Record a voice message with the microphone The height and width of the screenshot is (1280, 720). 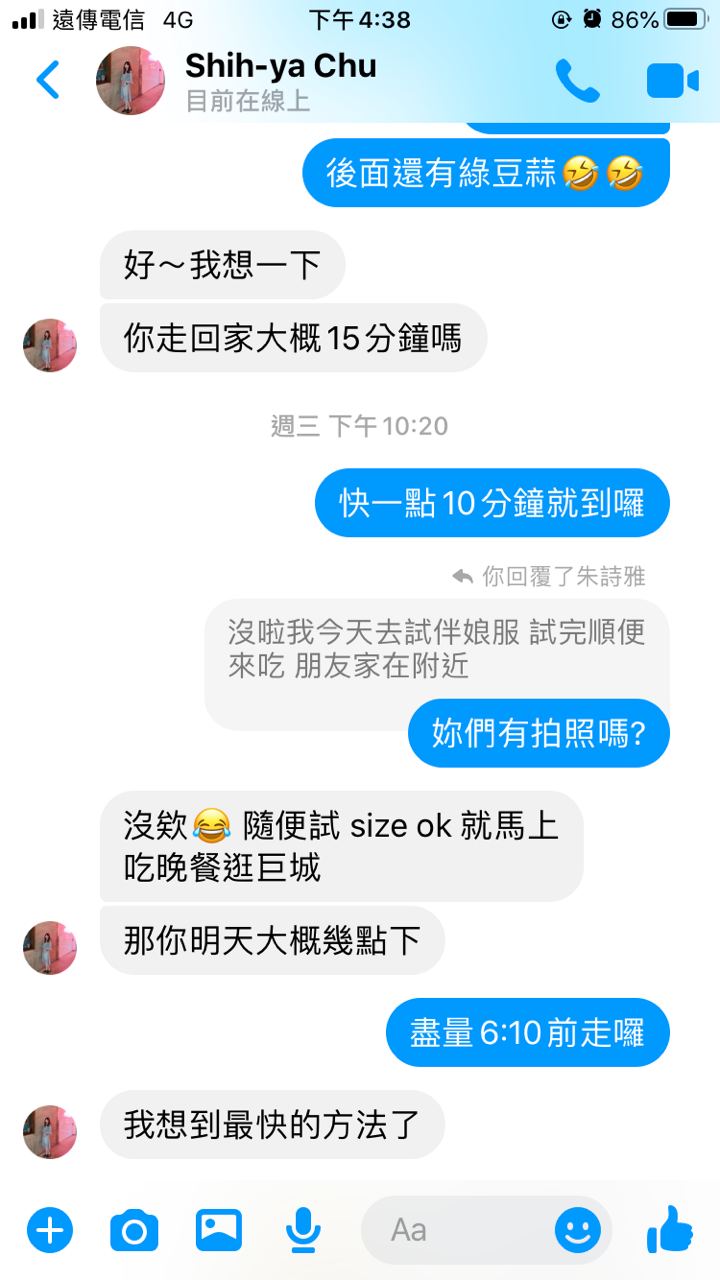pos(302,1229)
